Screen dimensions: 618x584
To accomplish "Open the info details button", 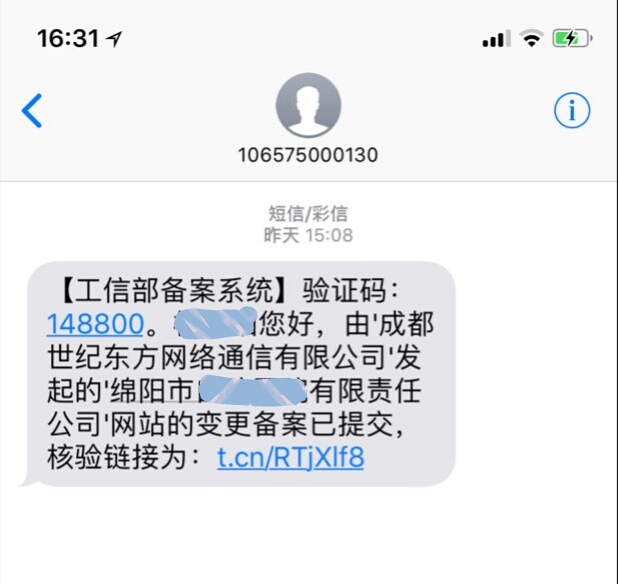I will click(572, 111).
